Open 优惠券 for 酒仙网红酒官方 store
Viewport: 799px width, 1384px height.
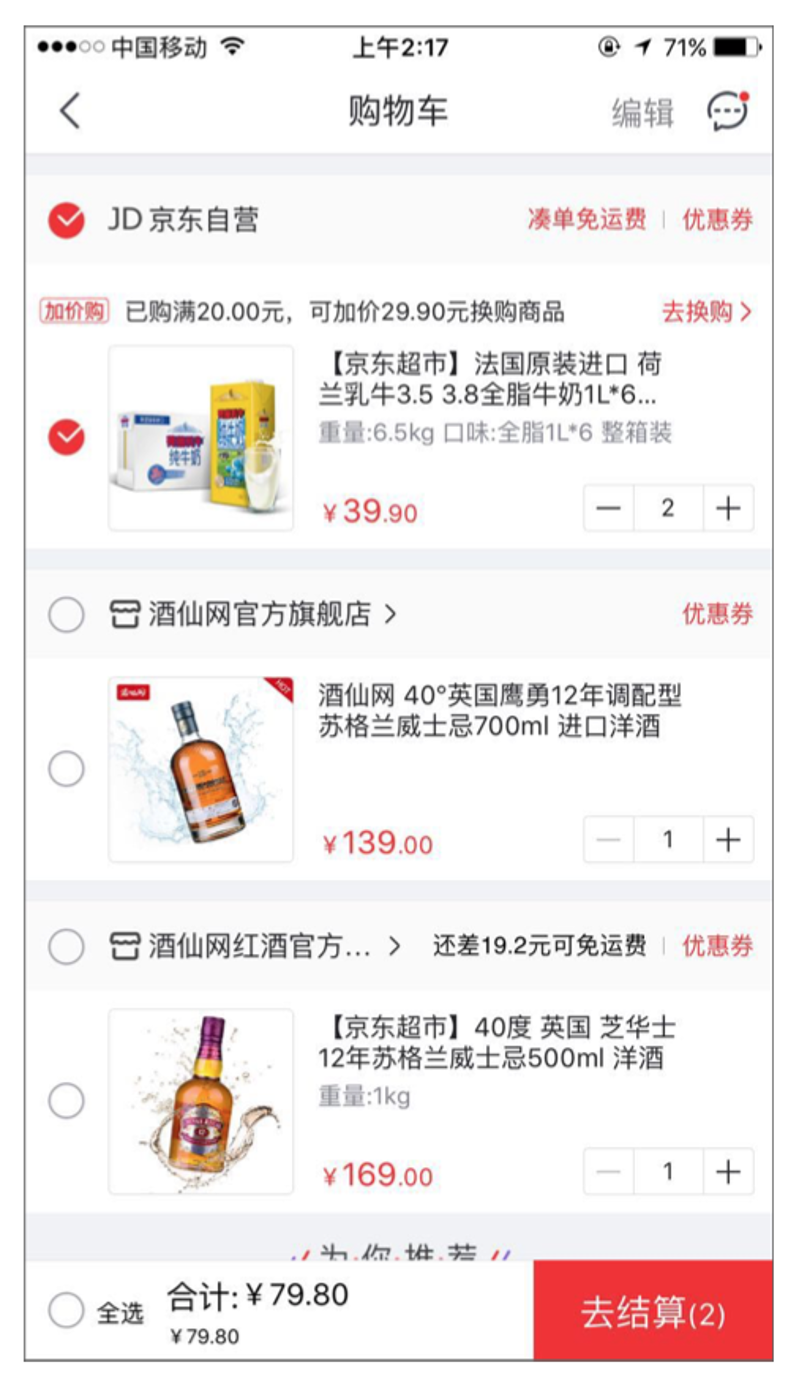(717, 946)
